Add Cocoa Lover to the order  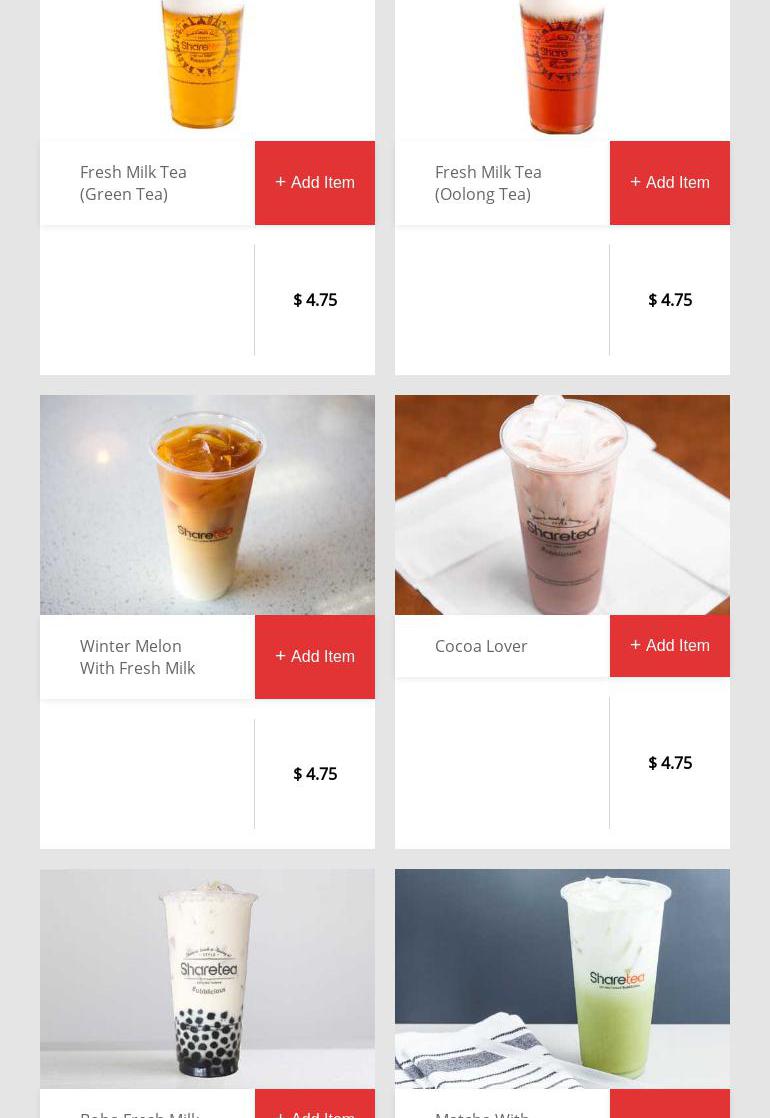click(670, 646)
